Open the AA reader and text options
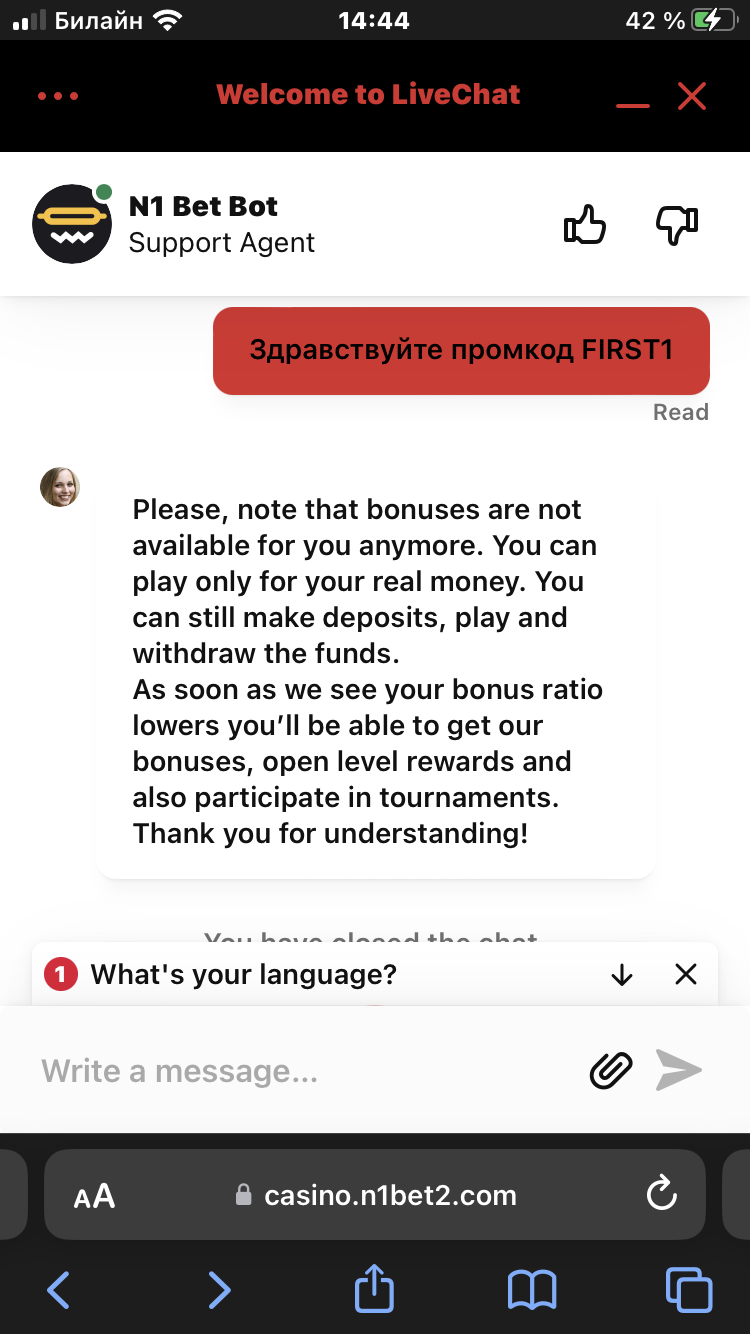The width and height of the screenshot is (750, 1334). coord(94,1196)
